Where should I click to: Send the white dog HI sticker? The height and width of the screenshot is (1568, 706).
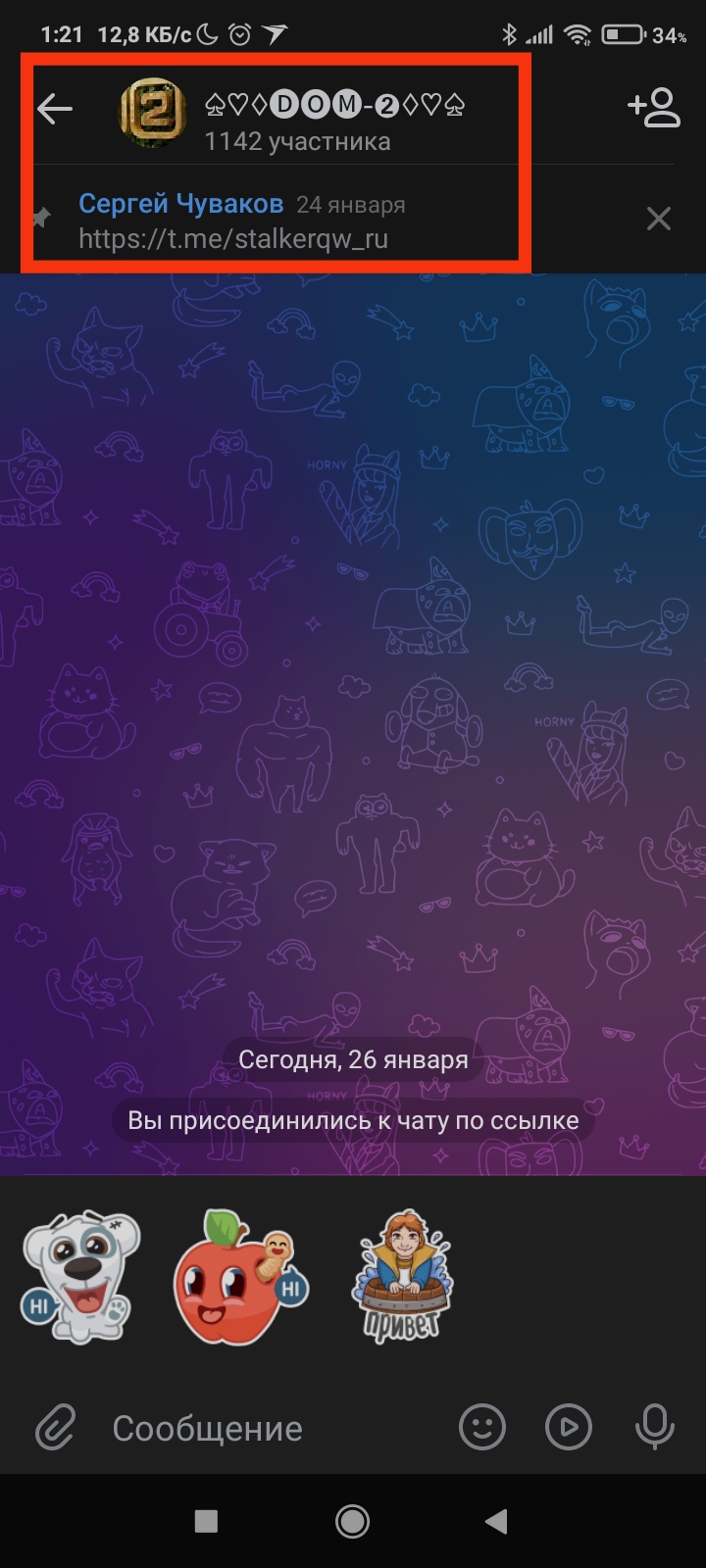pos(80,1277)
